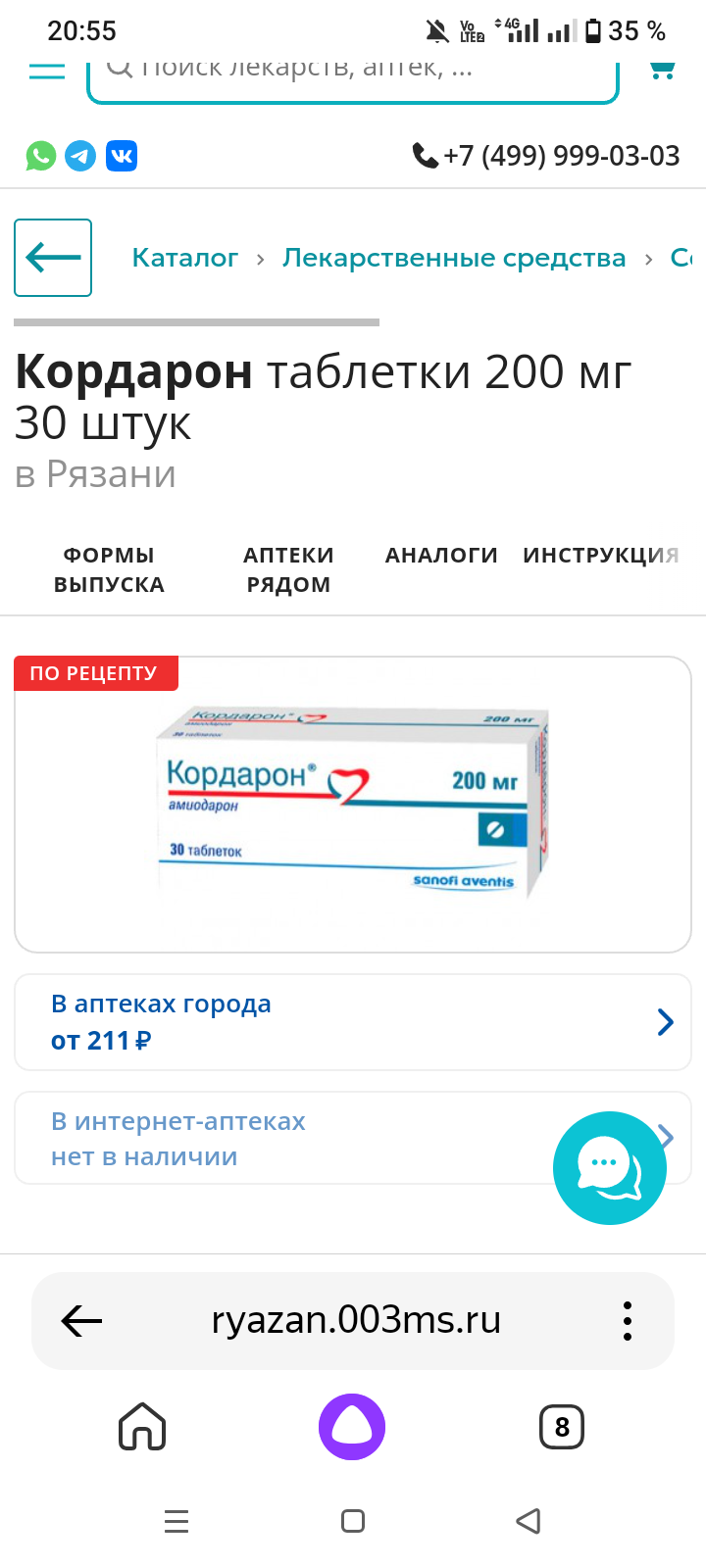
Task: Switch to Формы выпуска tab
Action: point(109,569)
